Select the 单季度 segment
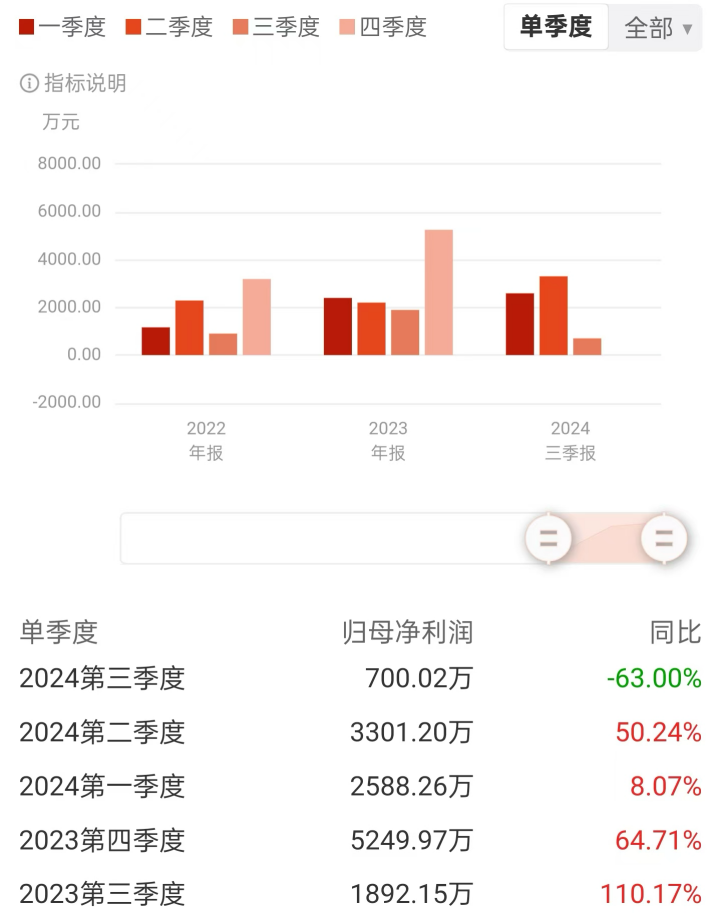 point(556,27)
